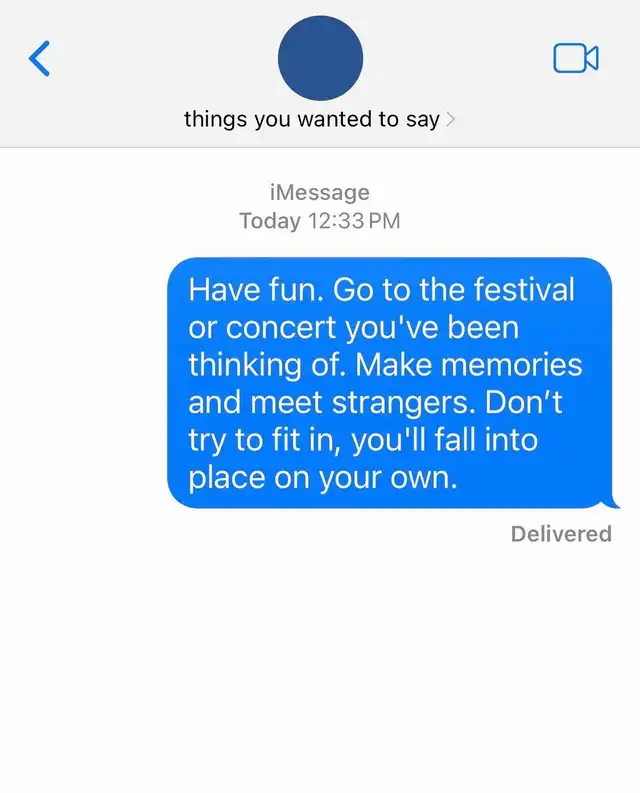640x793 pixels.
Task: Tap the contact's profile picture circle
Action: [x=320, y=57]
